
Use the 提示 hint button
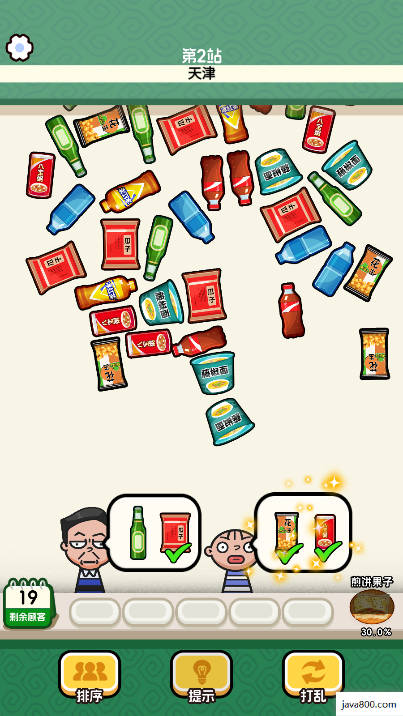tap(201, 677)
